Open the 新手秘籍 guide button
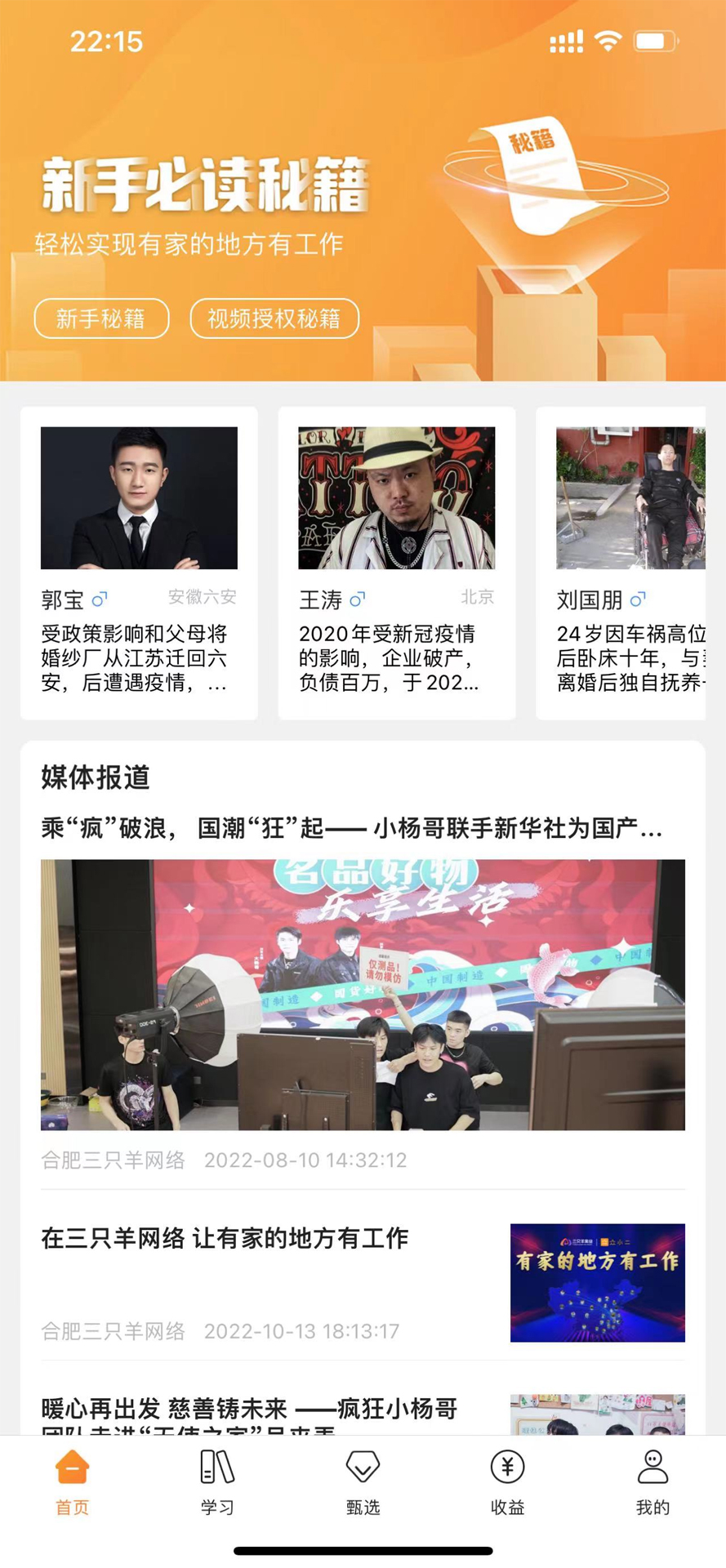Image resolution: width=726 pixels, height=1568 pixels. 100,318
